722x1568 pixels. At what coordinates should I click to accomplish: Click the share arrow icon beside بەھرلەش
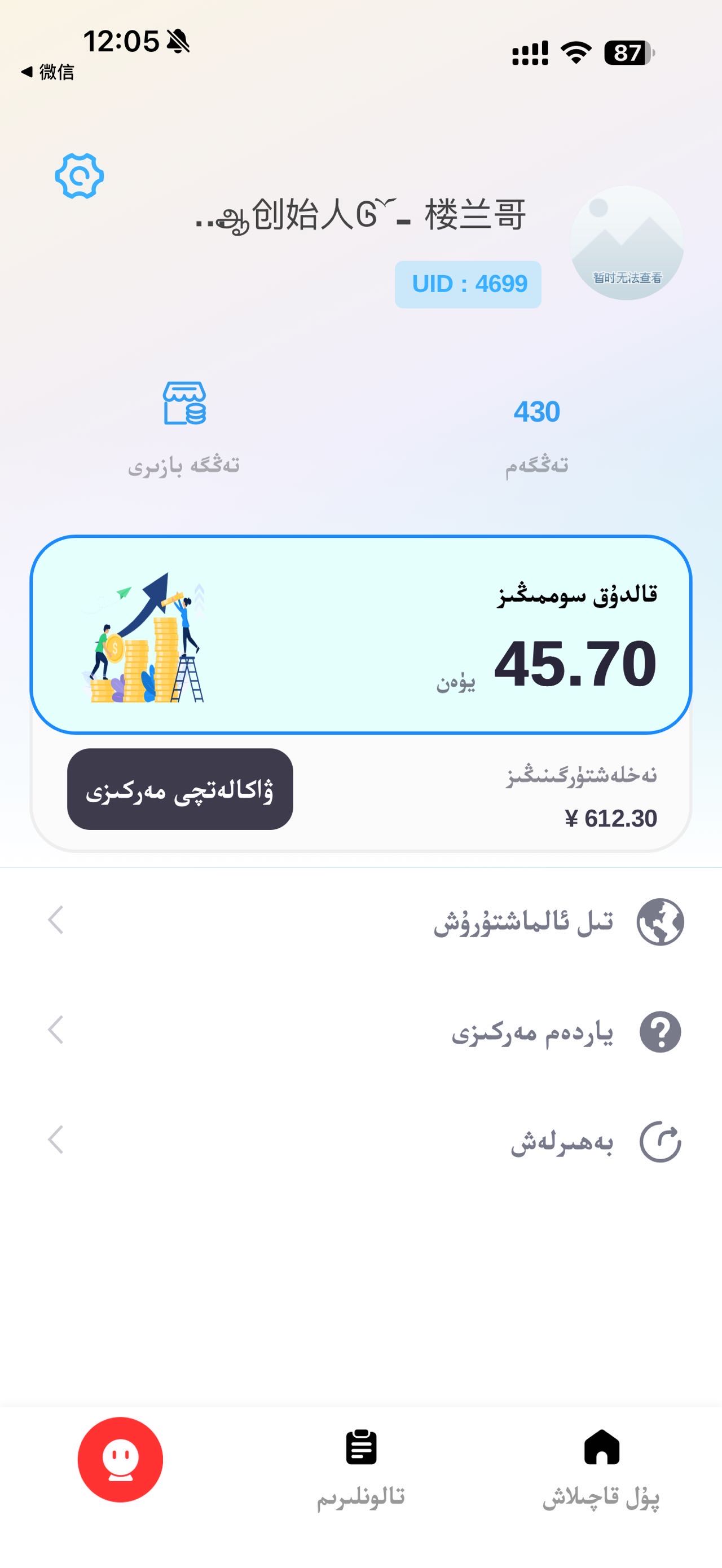pos(659,1140)
